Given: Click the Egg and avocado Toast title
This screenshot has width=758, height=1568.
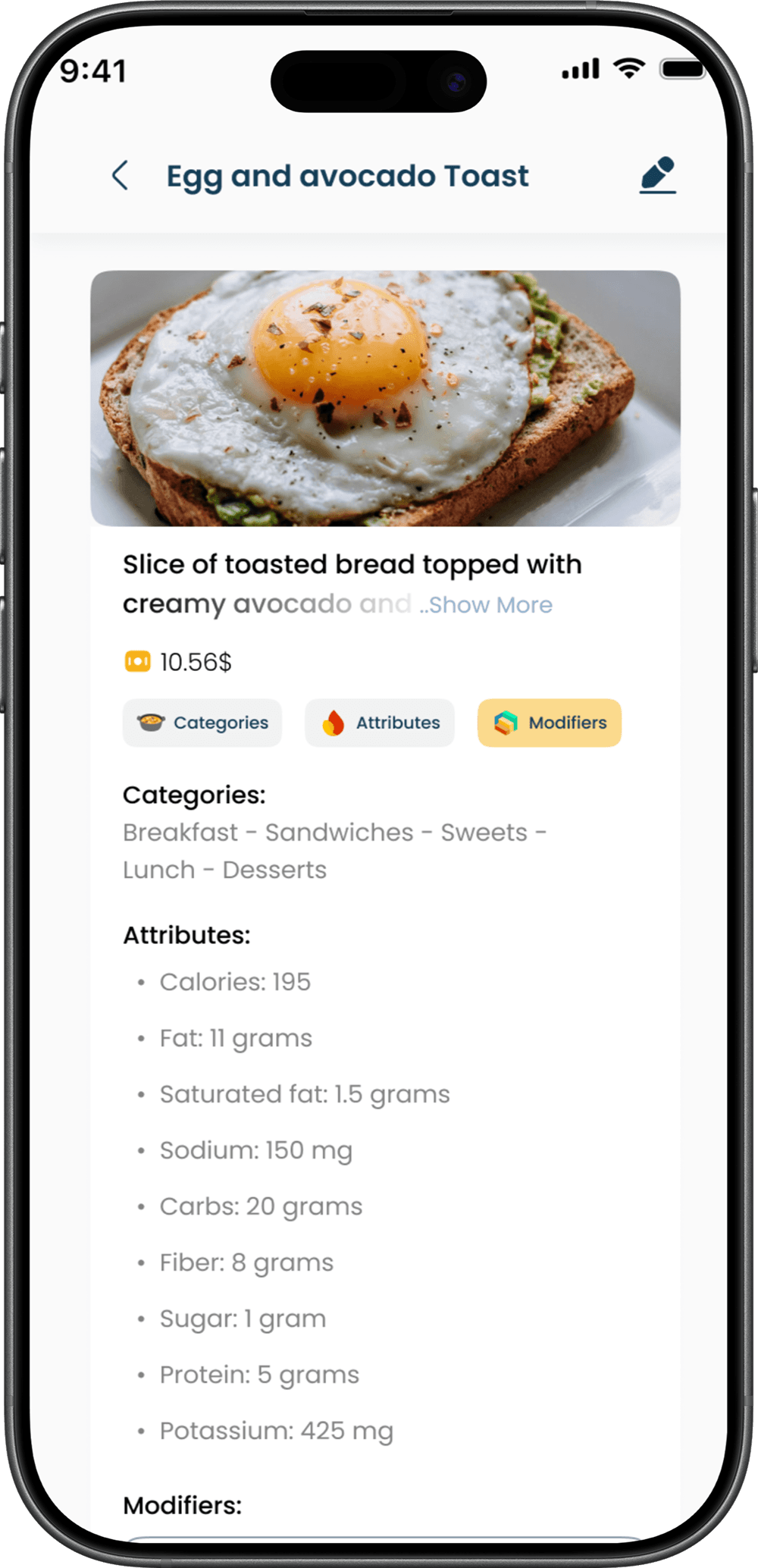Looking at the screenshot, I should (x=347, y=175).
